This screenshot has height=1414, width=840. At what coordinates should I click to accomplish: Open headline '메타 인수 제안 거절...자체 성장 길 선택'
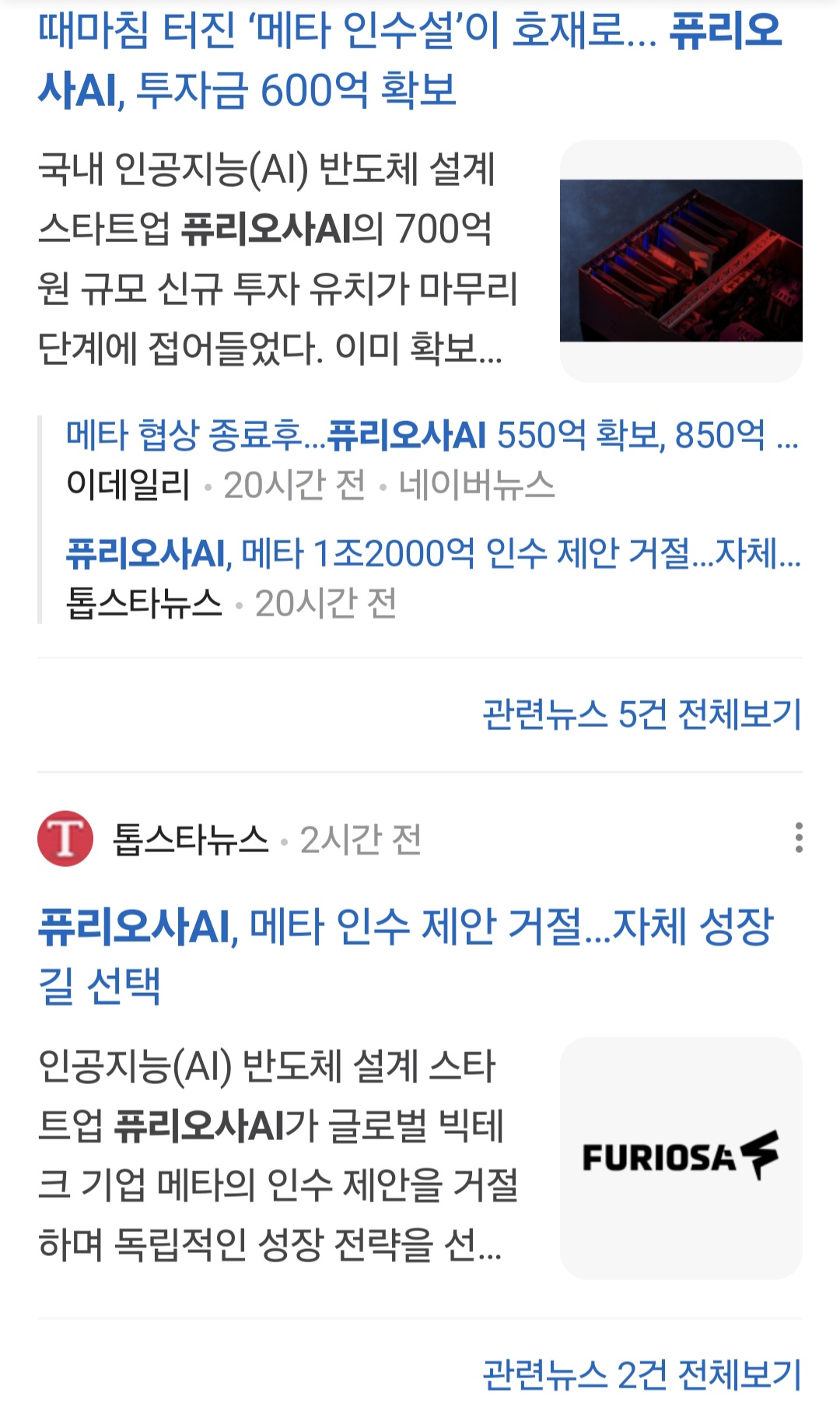tap(404, 956)
